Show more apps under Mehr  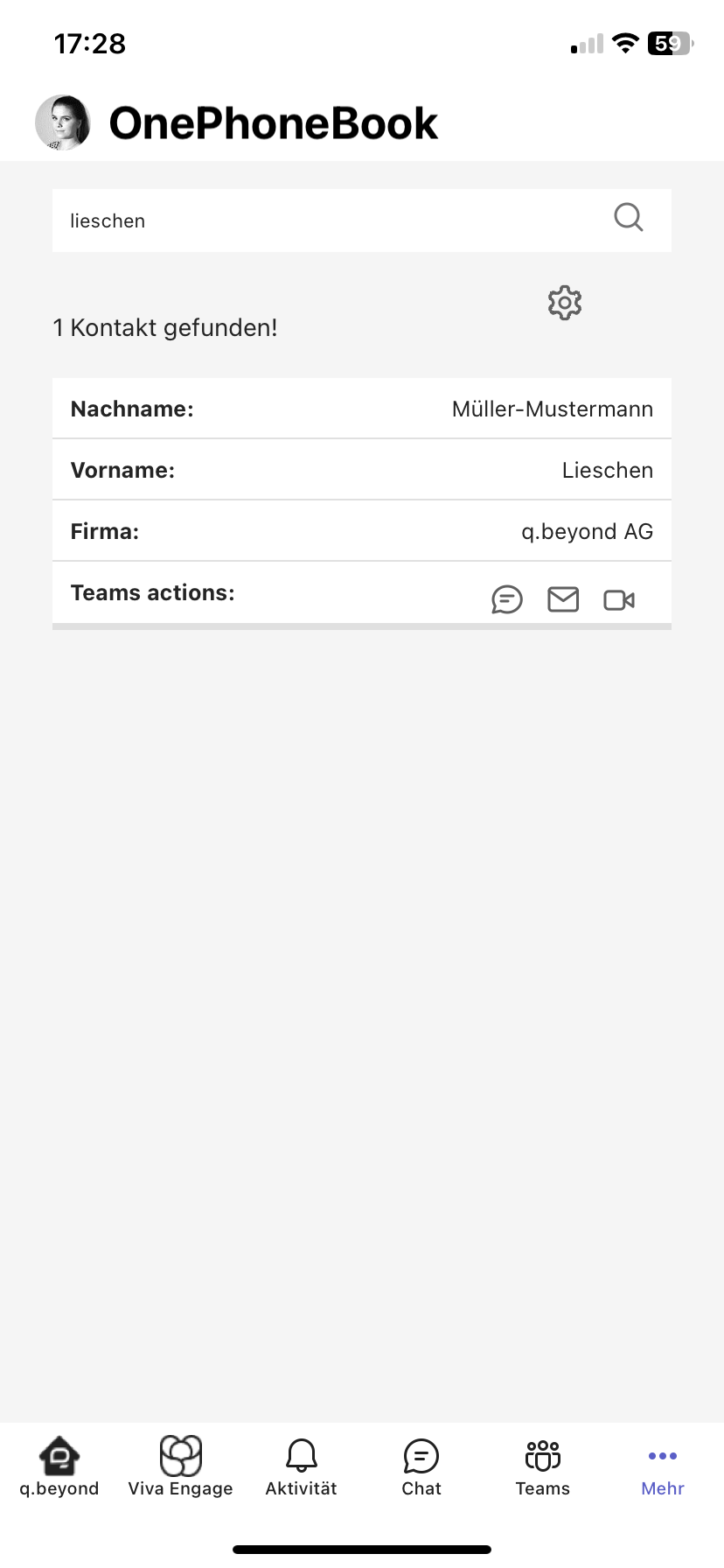tap(663, 1466)
